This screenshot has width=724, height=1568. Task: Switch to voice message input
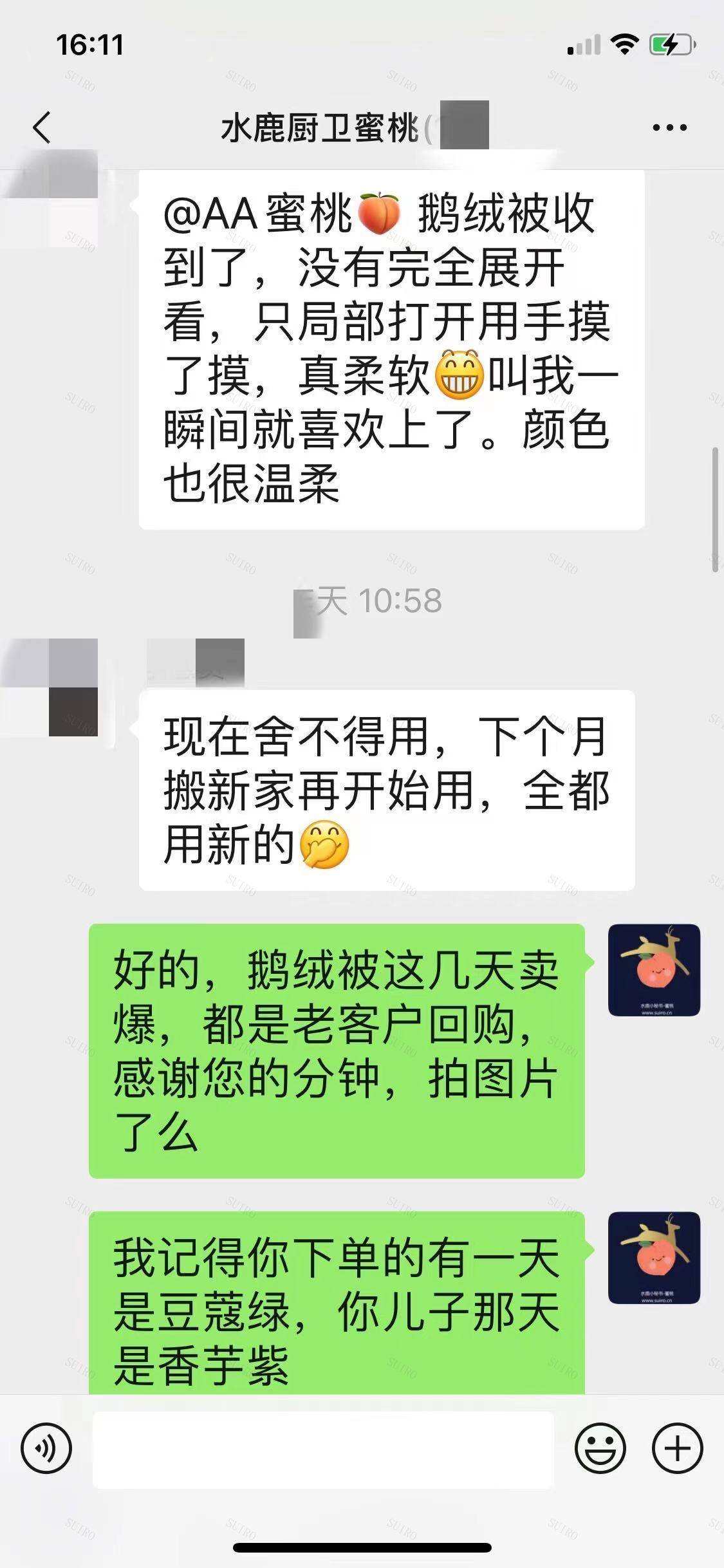[46, 1448]
